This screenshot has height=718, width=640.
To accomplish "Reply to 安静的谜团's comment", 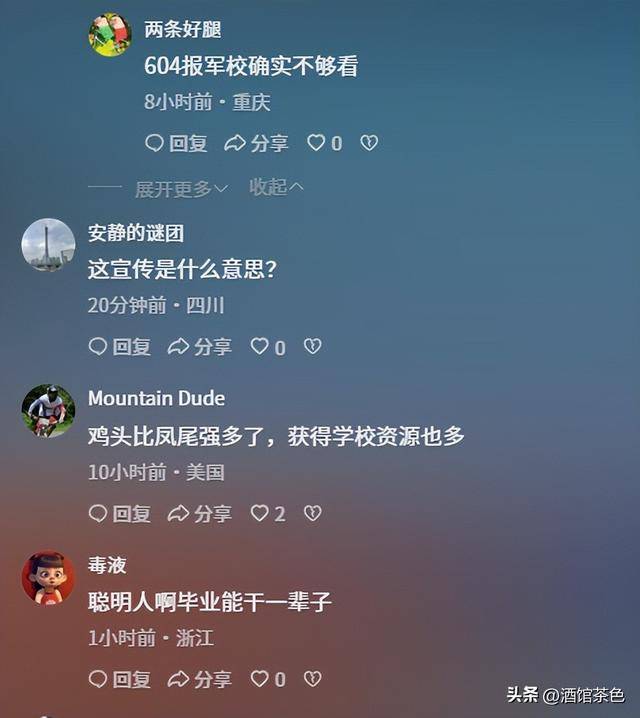I will click(x=119, y=346).
